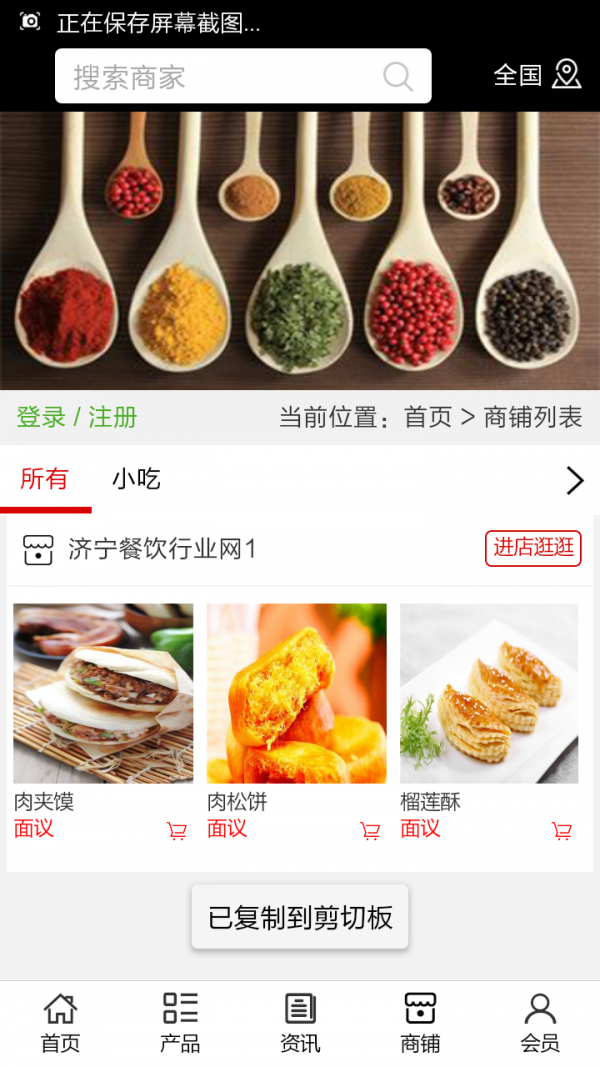Open the 全国 location selector
This screenshot has width=600, height=1067.
point(537,75)
